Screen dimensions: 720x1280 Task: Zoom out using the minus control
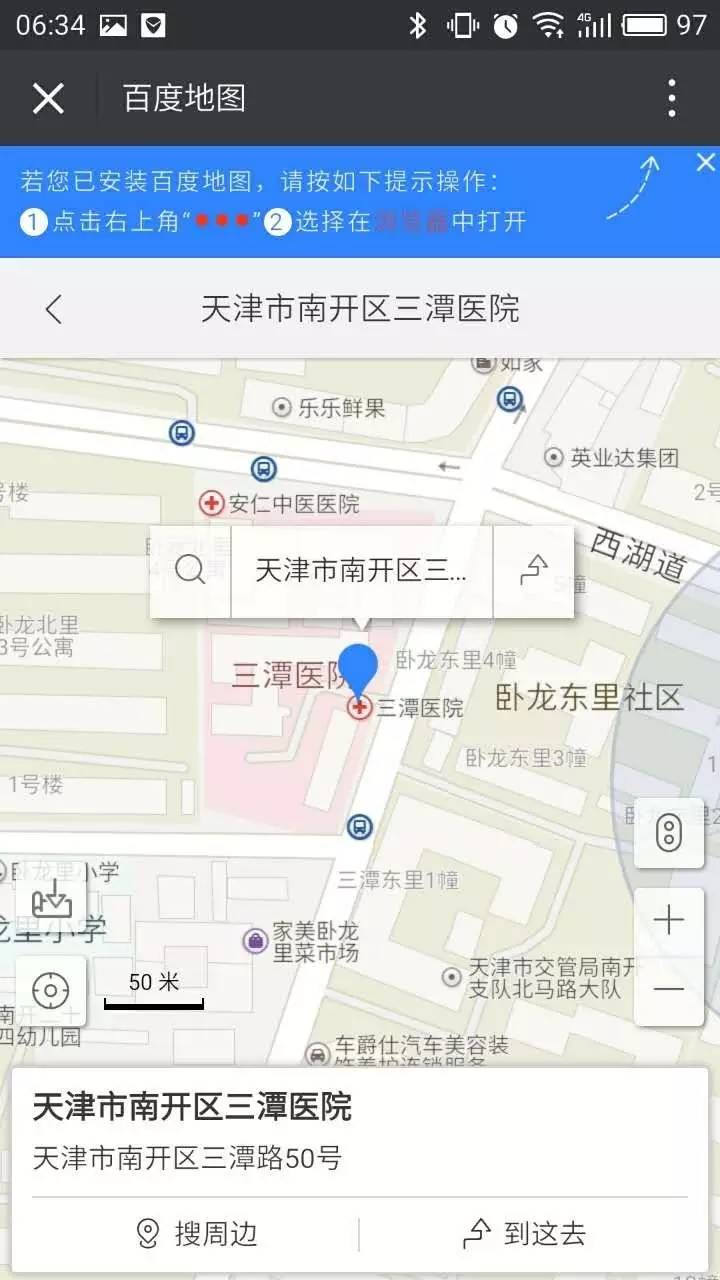668,989
